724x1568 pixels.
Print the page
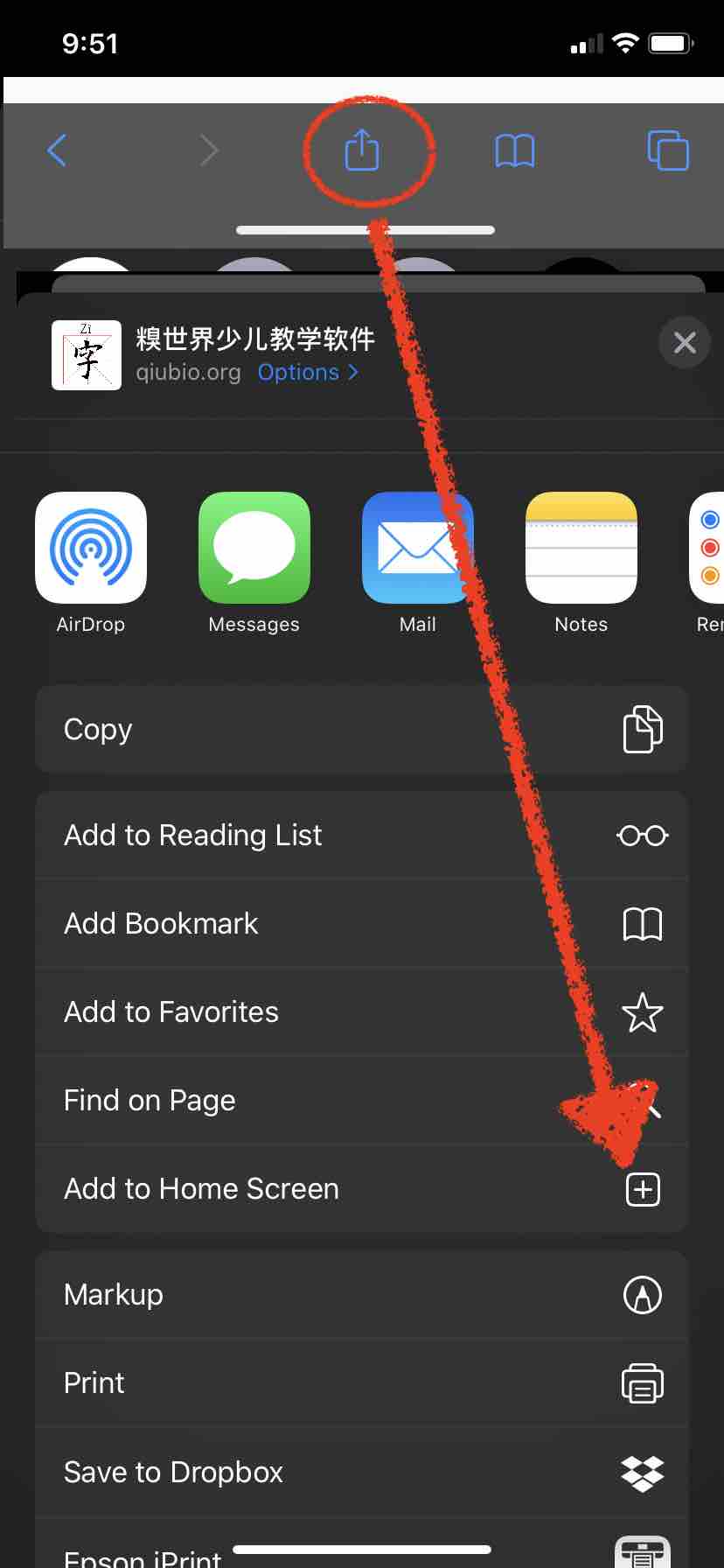point(362,1382)
